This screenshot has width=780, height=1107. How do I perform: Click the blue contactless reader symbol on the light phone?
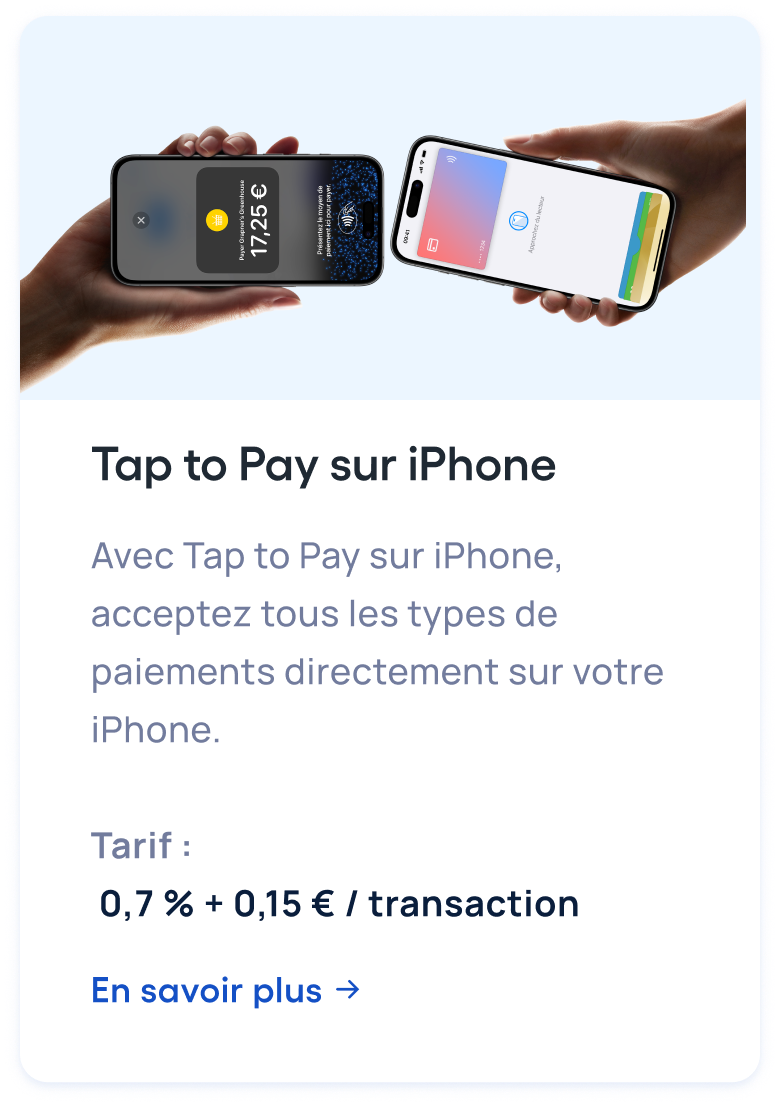[518, 219]
